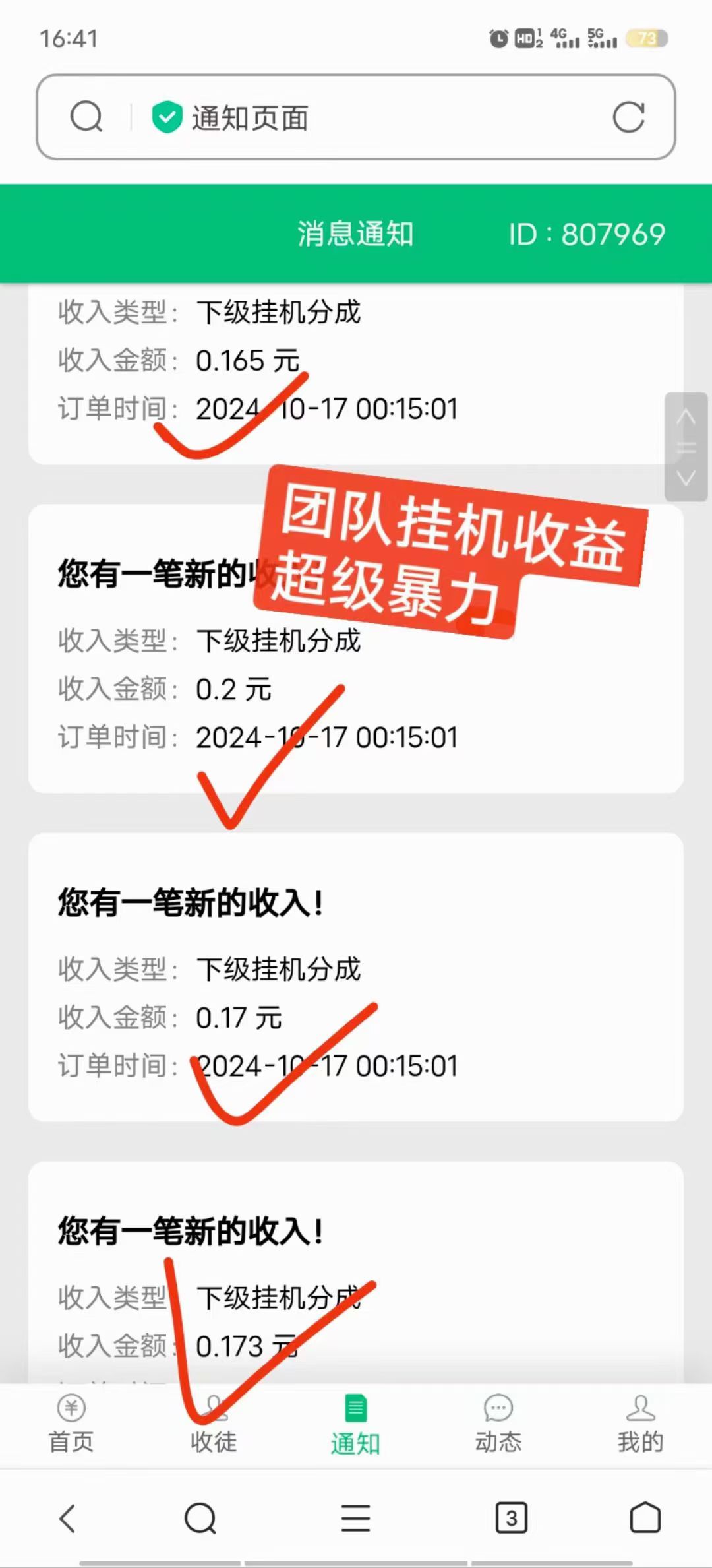Tap the browser search icon in address bar
Image resolution: width=712 pixels, height=1568 pixels.
(86, 117)
